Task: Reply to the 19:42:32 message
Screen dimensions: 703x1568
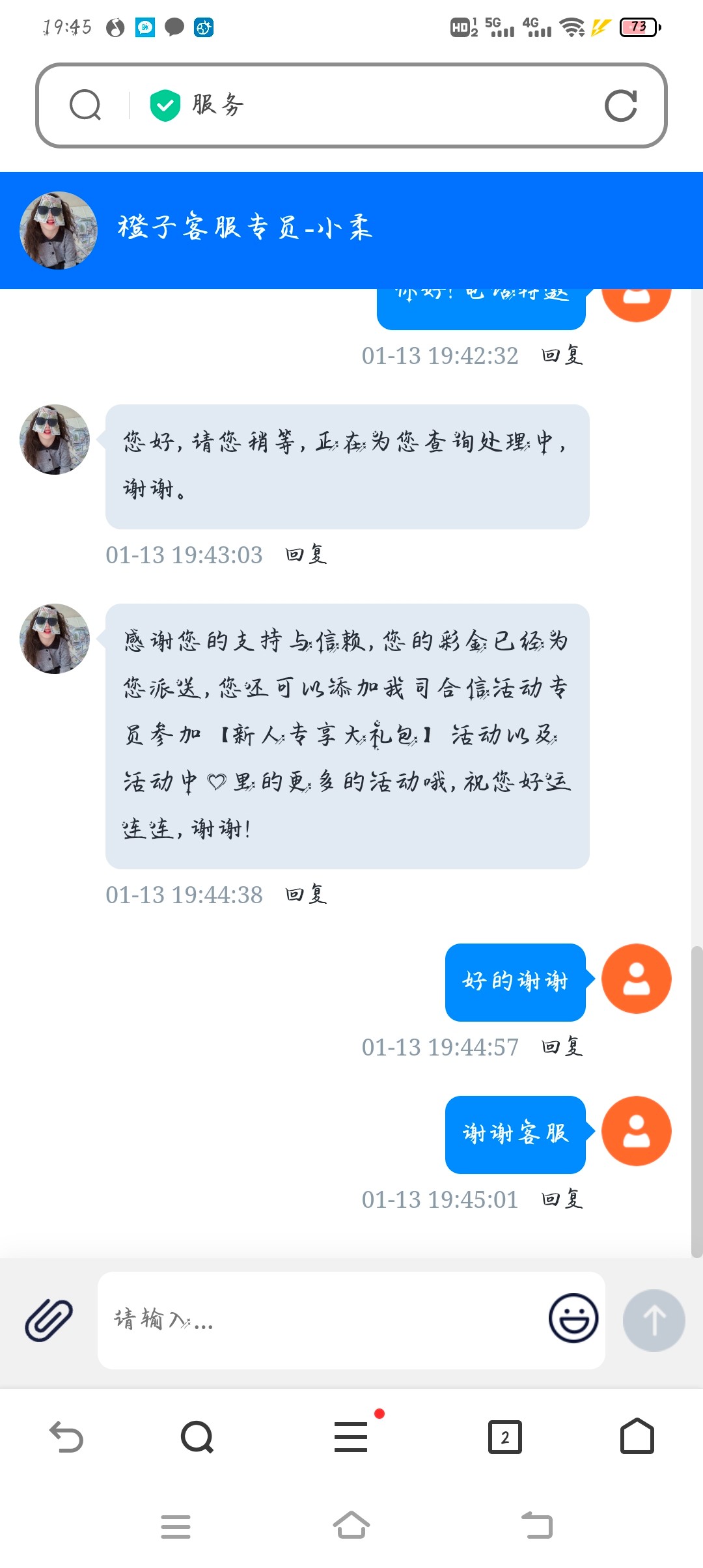Action: 562,356
